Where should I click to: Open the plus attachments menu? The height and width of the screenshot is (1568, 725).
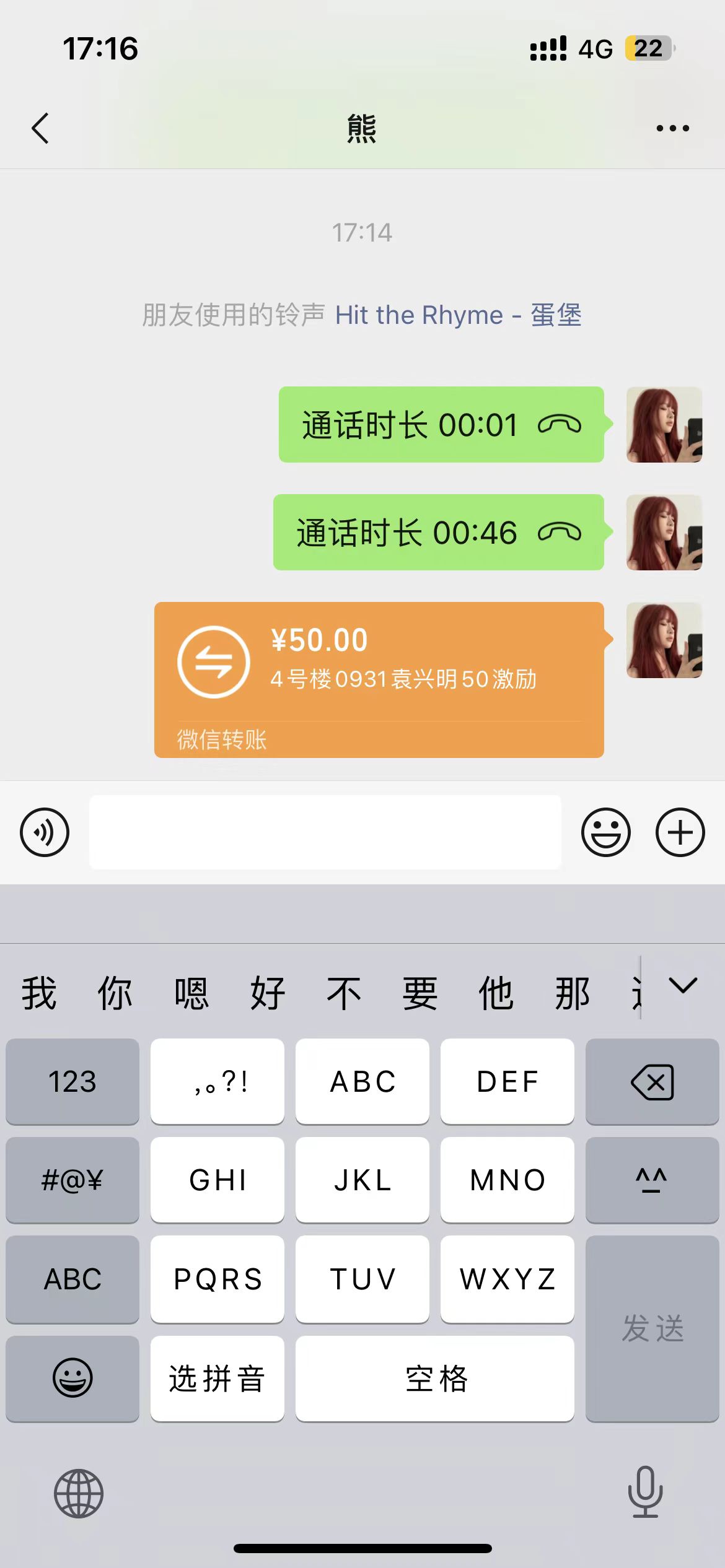pos(680,832)
